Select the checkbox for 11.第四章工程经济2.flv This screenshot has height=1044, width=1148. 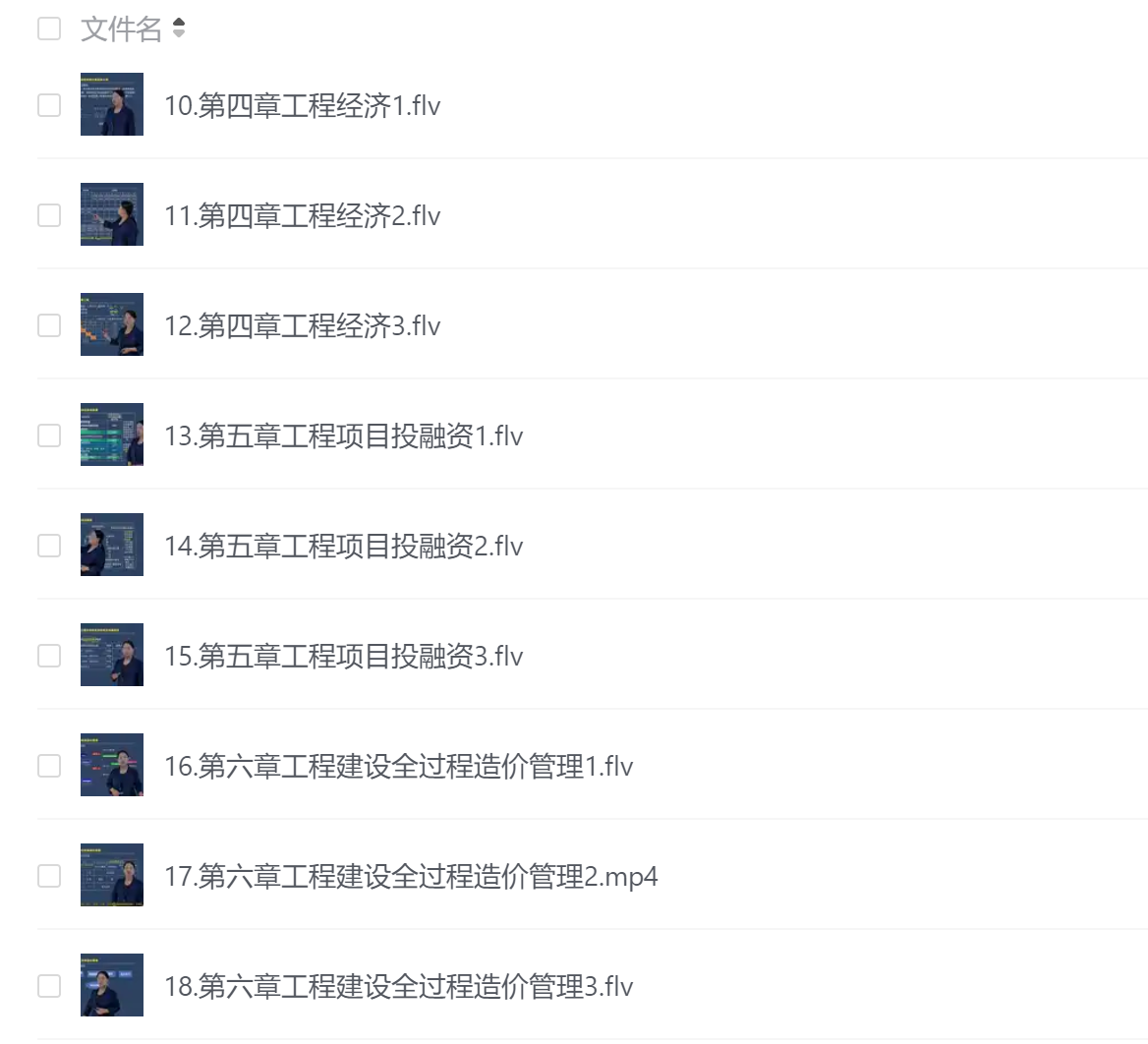[49, 214]
